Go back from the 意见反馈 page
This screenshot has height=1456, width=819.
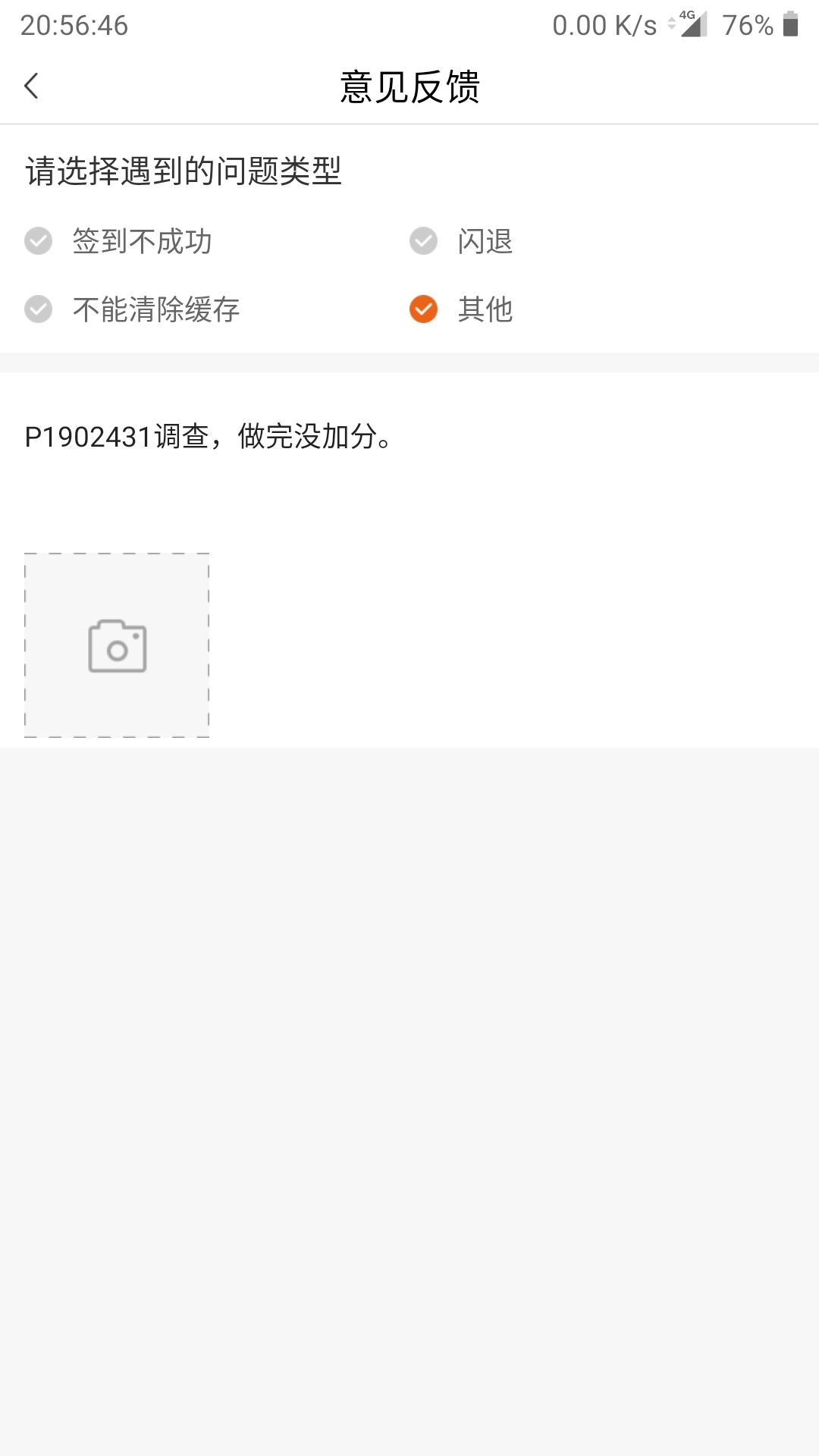tap(32, 86)
